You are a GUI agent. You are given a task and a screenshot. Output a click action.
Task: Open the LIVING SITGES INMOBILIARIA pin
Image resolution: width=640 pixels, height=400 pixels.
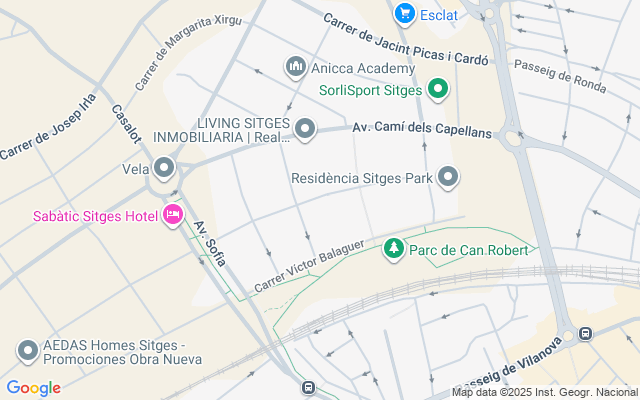(305, 129)
